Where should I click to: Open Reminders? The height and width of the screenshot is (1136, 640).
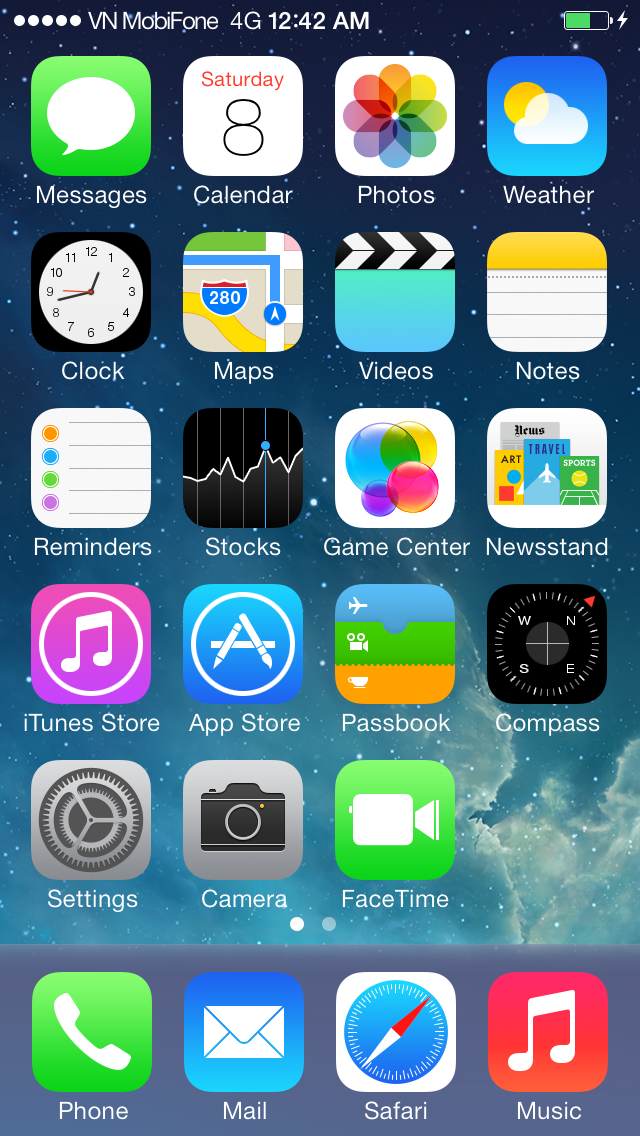pos(91,468)
